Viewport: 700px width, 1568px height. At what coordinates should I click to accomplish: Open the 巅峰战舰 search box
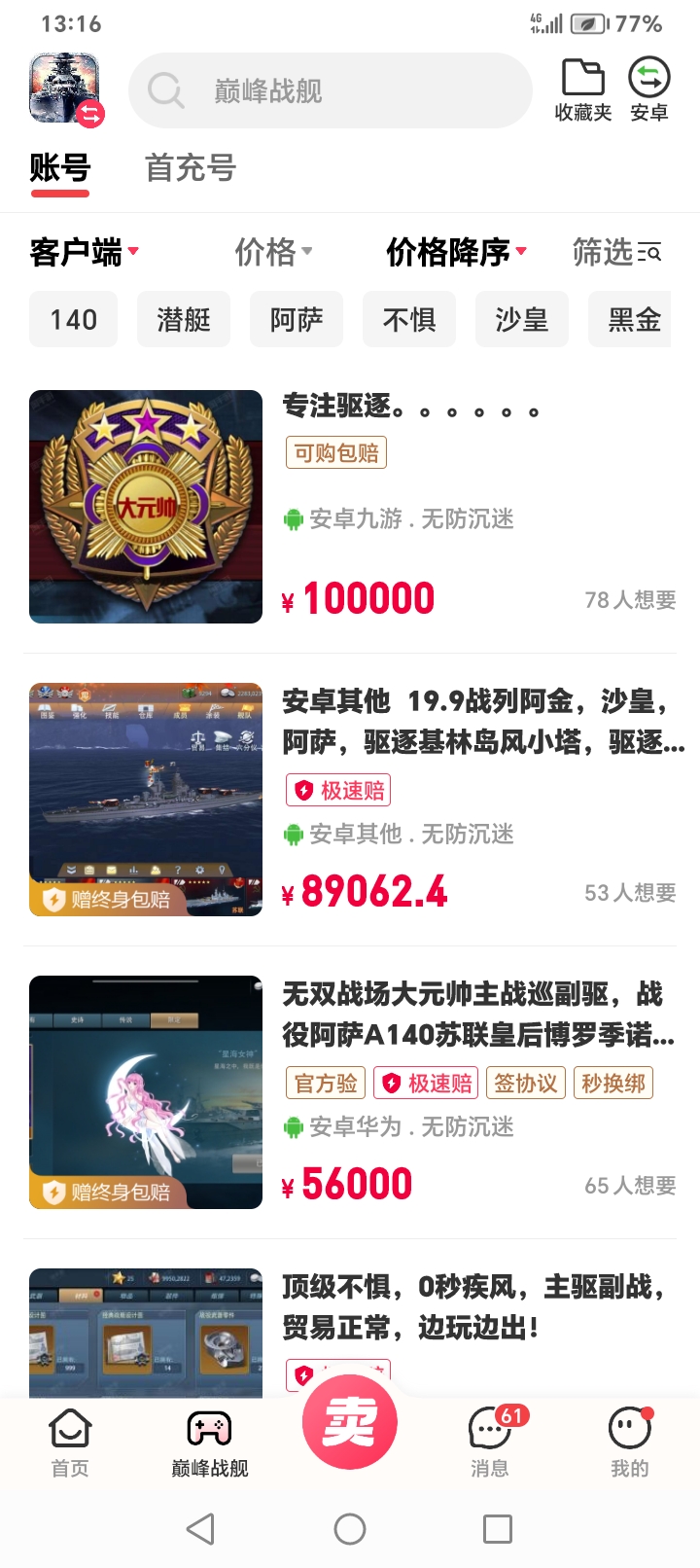tap(331, 90)
